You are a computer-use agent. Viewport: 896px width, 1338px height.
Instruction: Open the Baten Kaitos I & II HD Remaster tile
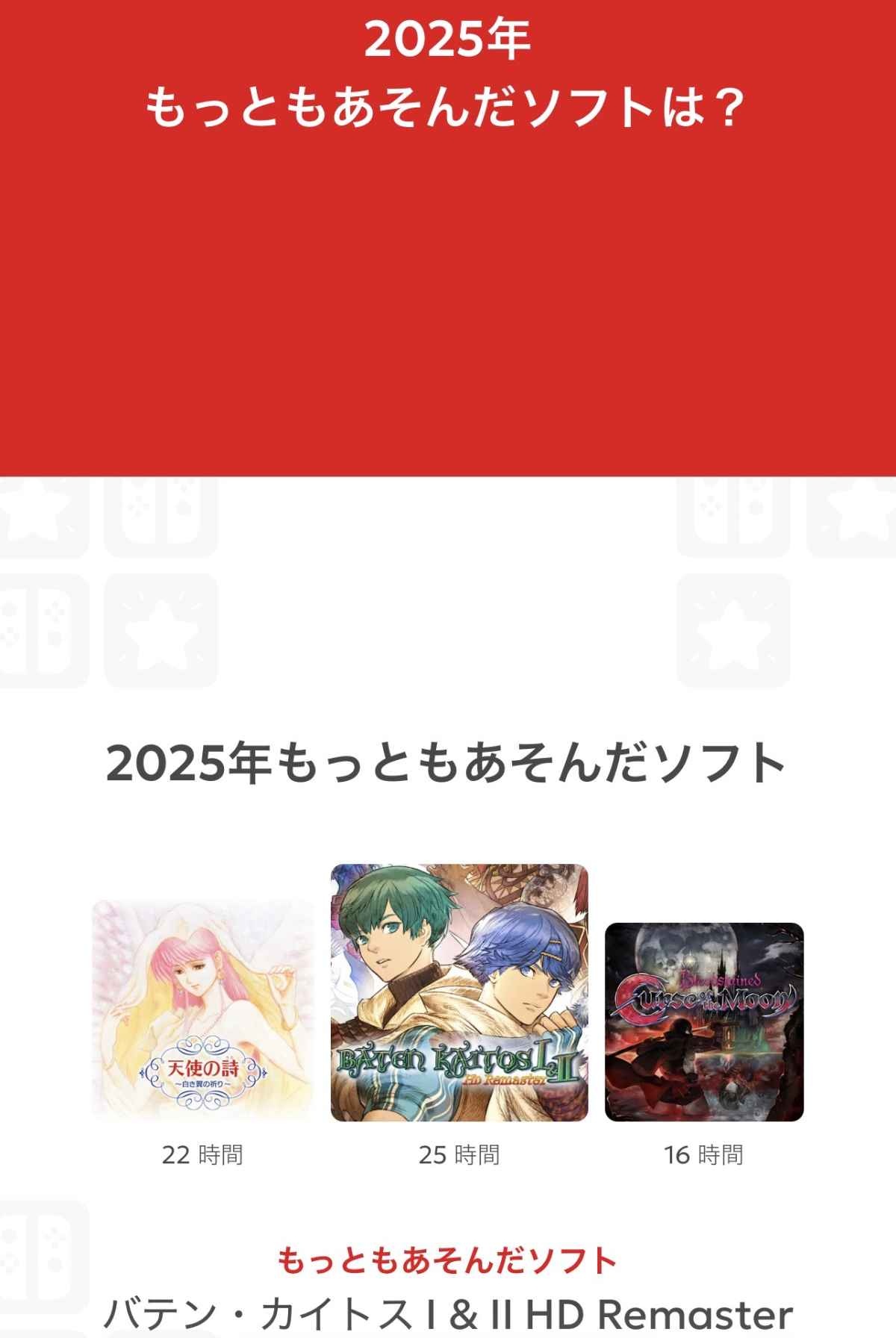coord(459,993)
